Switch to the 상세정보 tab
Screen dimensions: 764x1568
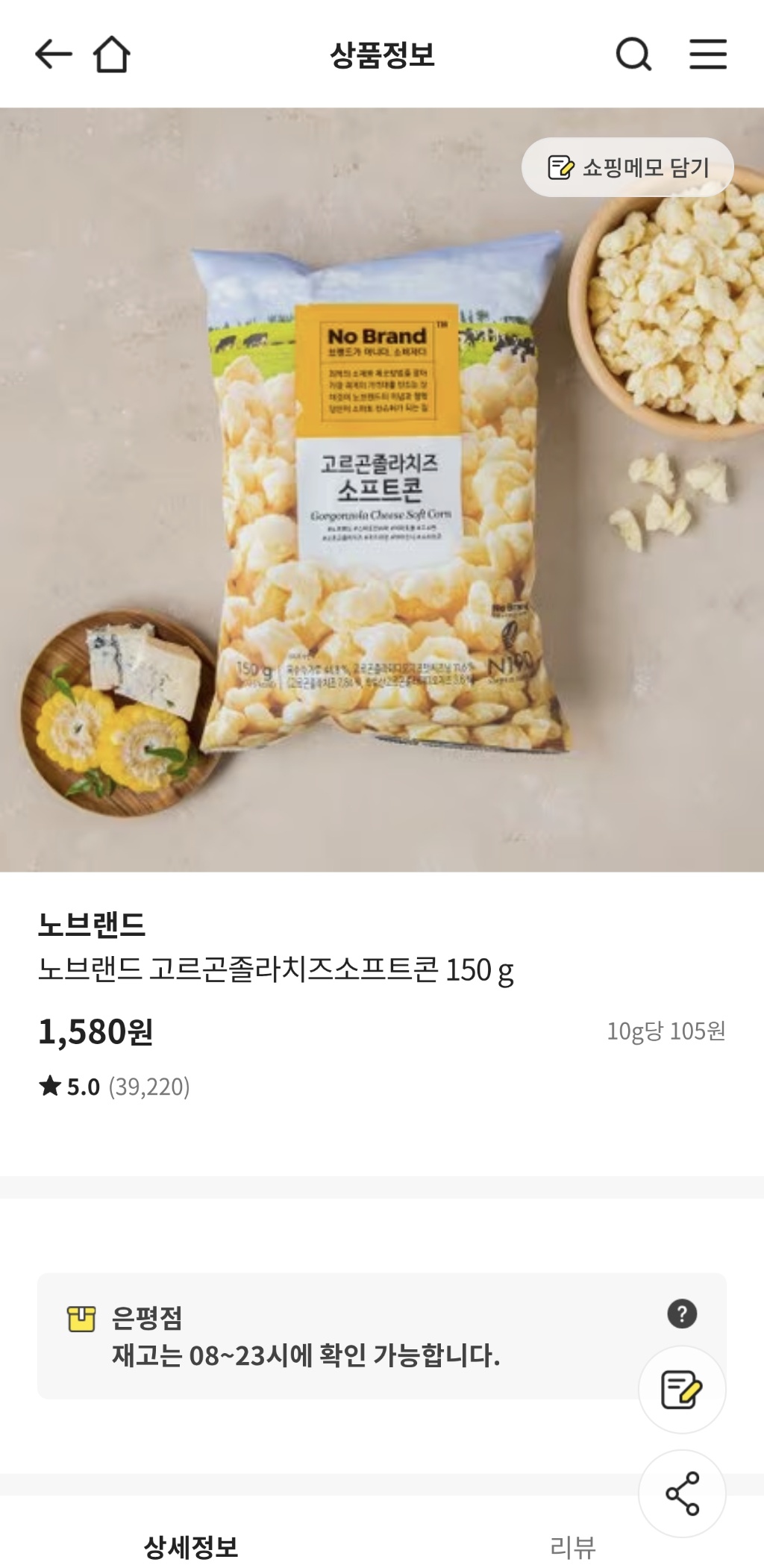tap(191, 1546)
